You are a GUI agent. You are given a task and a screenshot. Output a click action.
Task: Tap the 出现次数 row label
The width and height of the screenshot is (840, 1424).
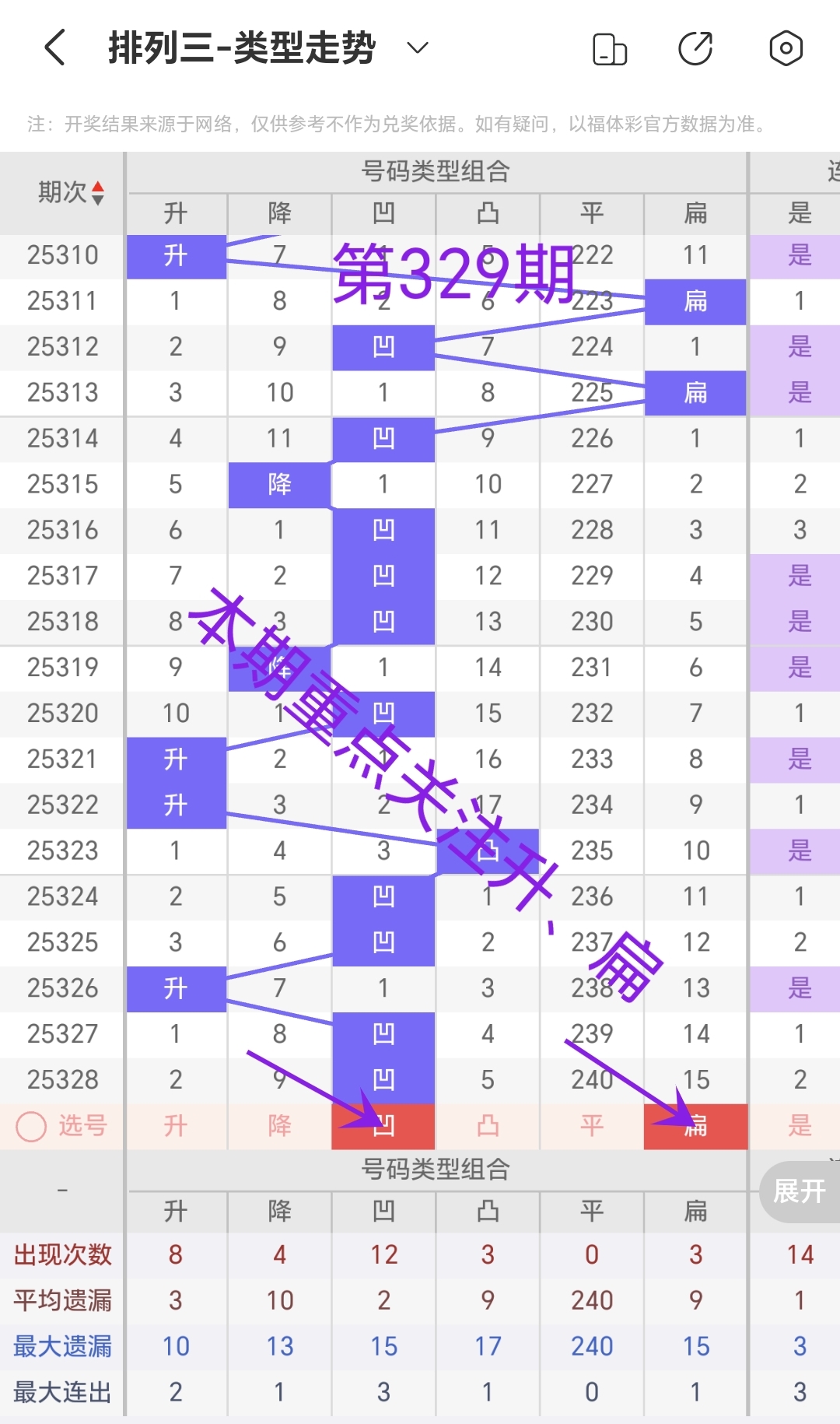(61, 1254)
